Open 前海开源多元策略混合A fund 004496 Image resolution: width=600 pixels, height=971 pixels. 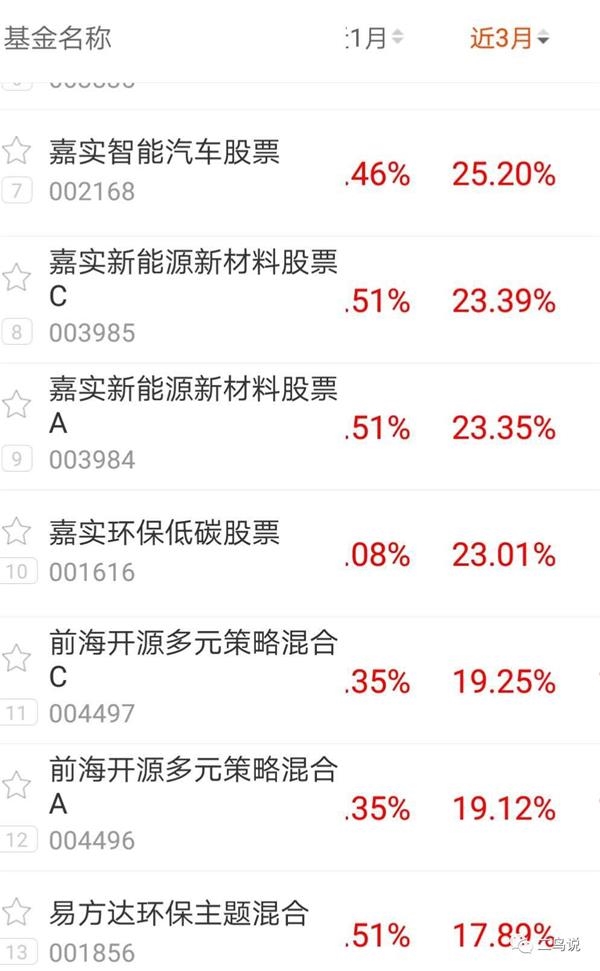click(x=300, y=808)
